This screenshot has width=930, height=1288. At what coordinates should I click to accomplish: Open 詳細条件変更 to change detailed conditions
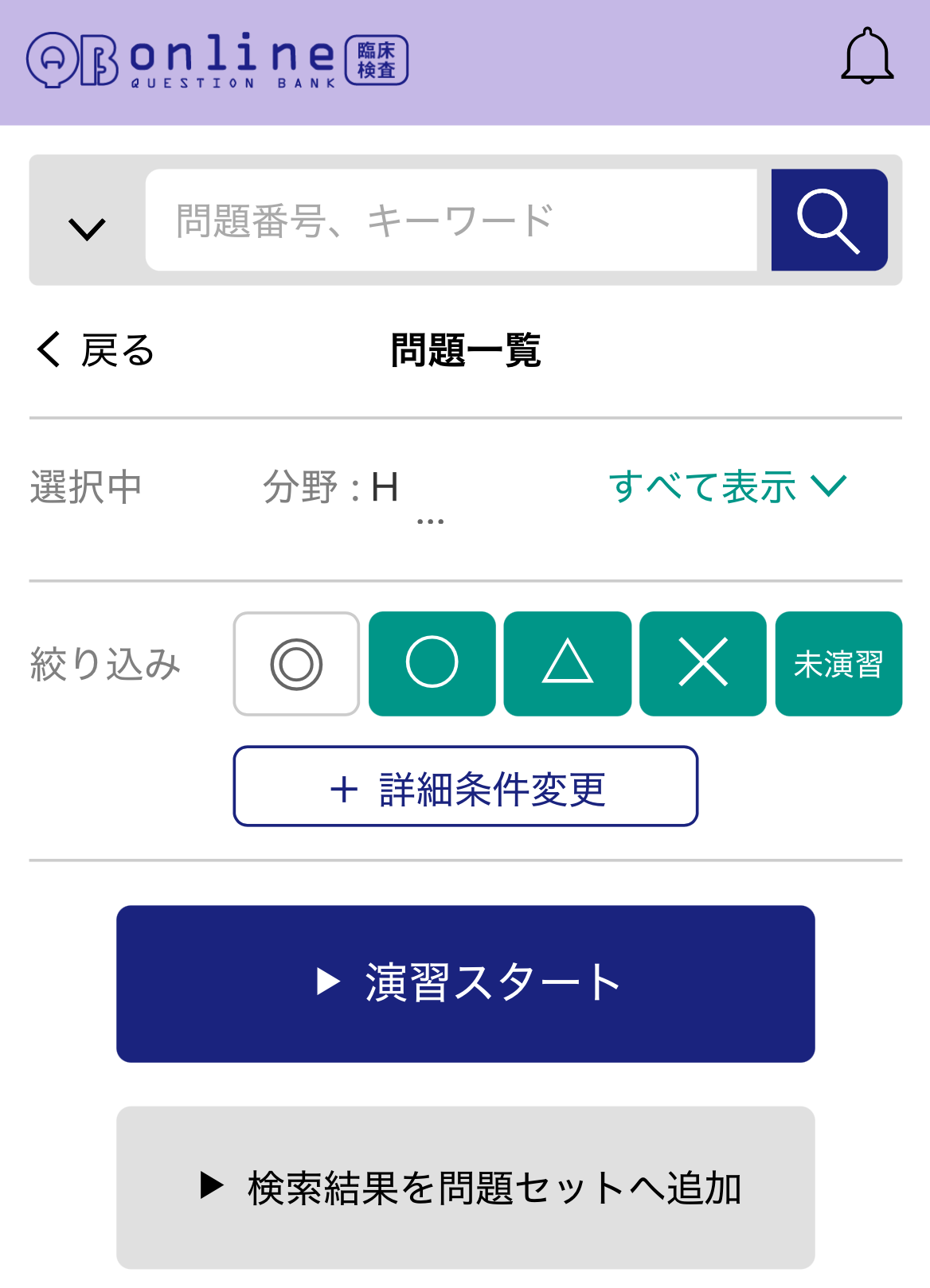(466, 786)
